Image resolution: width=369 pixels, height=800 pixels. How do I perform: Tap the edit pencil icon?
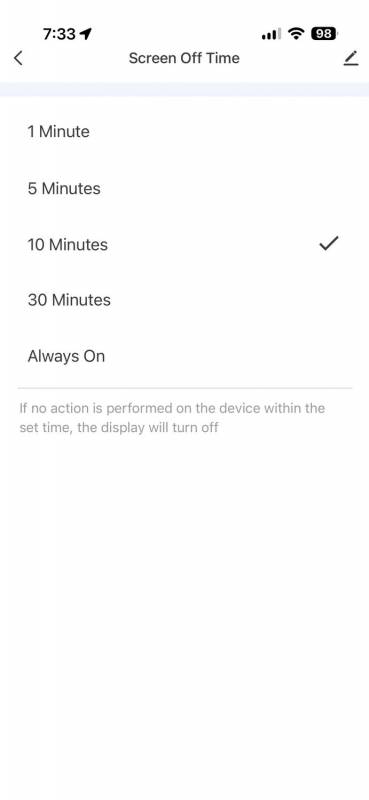[x=351, y=59]
